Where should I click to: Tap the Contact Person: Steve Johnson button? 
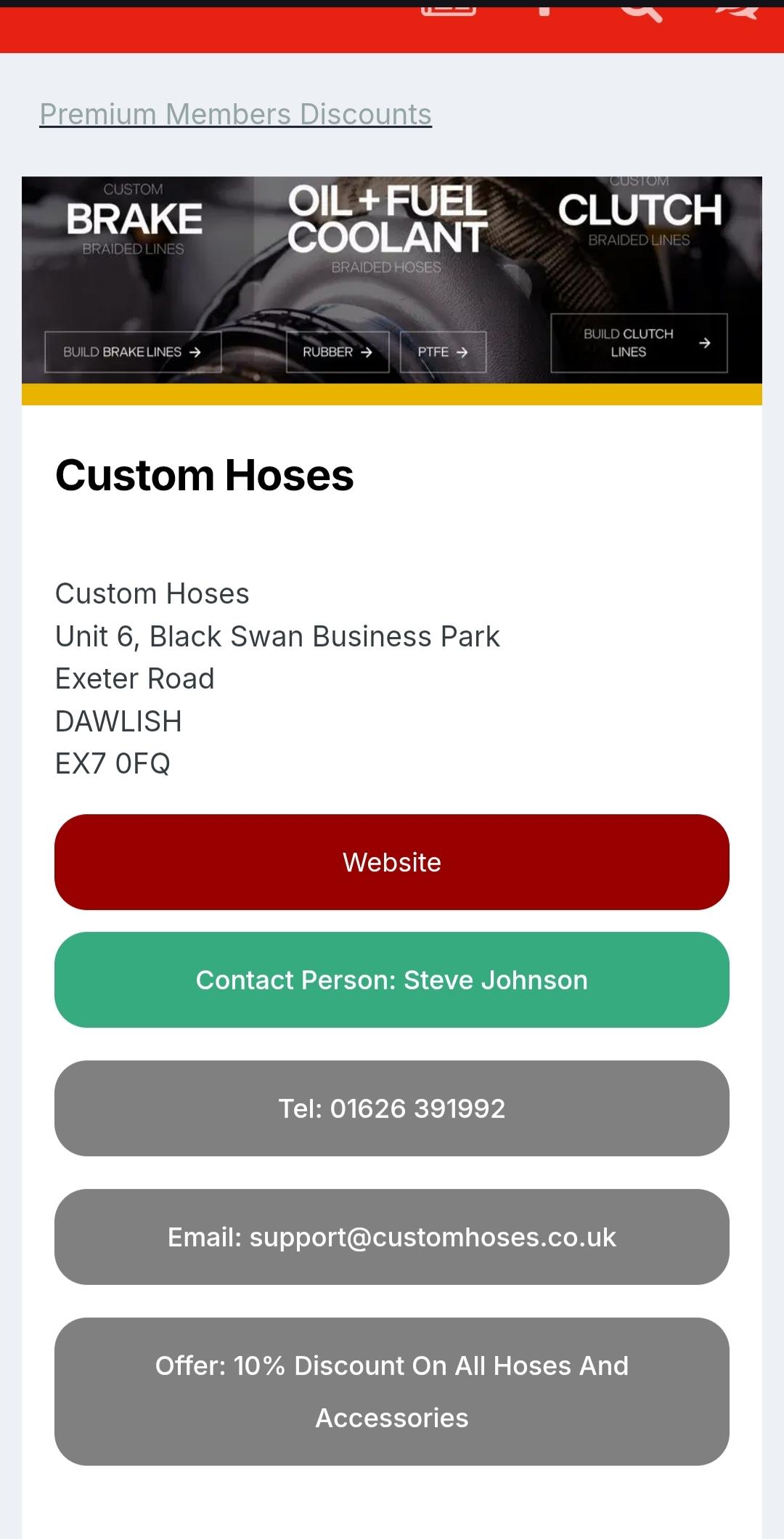pyautogui.click(x=392, y=980)
